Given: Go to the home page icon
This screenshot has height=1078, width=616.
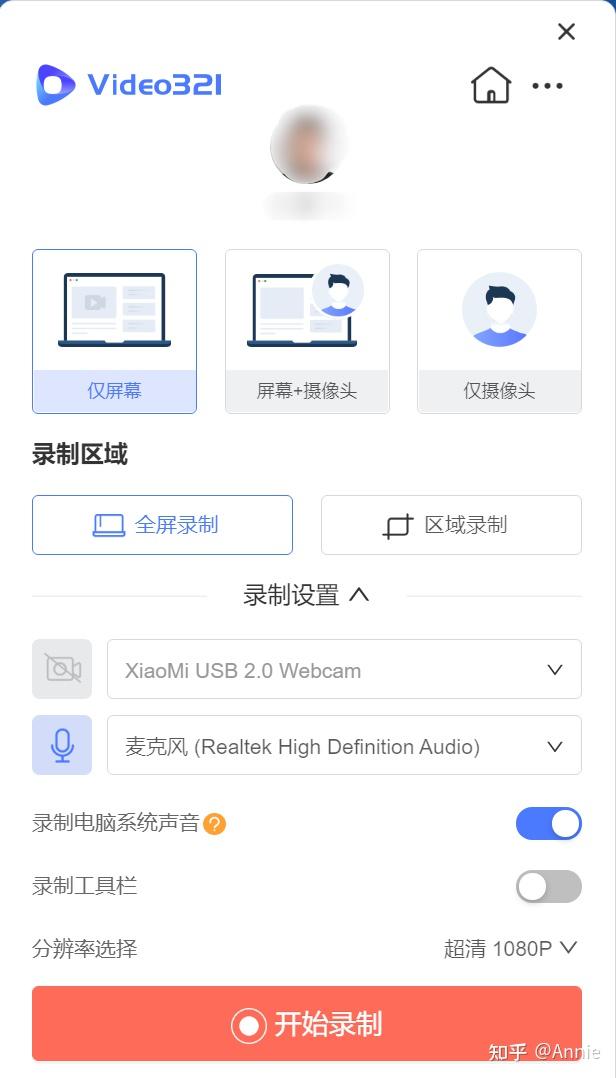Looking at the screenshot, I should point(491,86).
